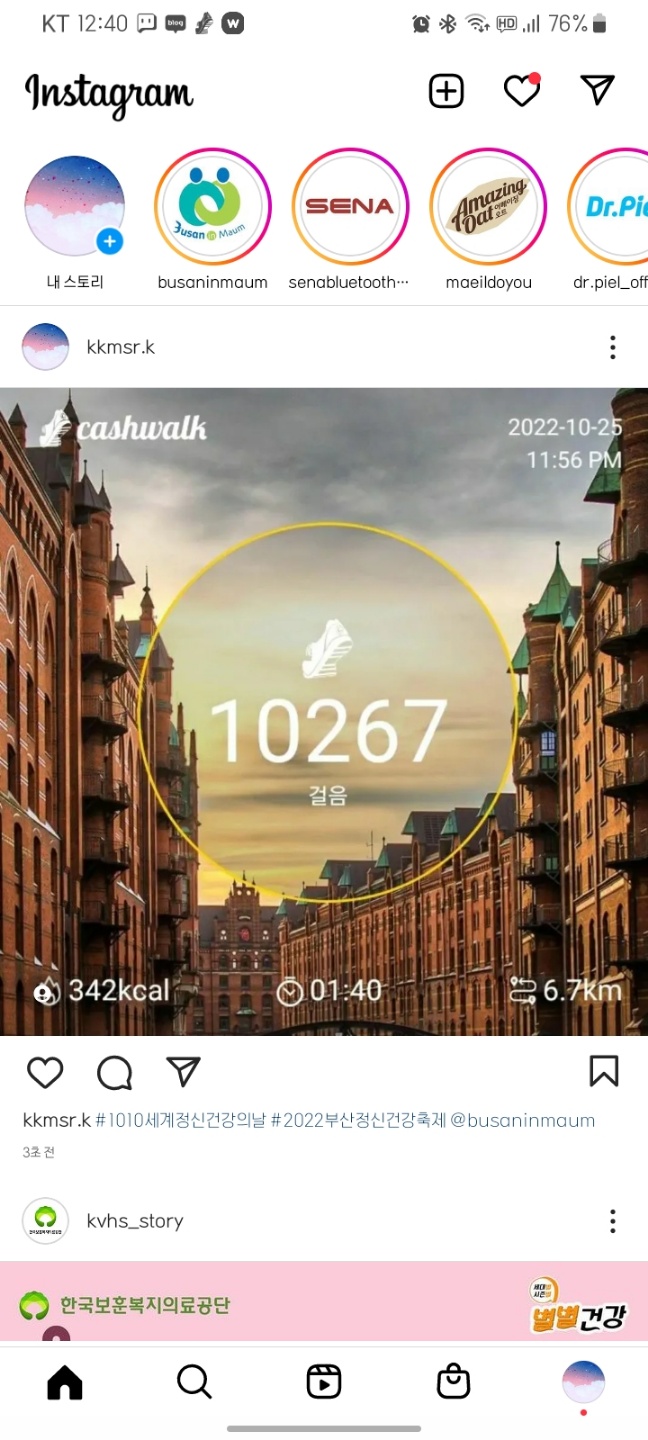View maeildoyou's story
Image resolution: width=648 pixels, height=1440 pixels.
pos(488,207)
